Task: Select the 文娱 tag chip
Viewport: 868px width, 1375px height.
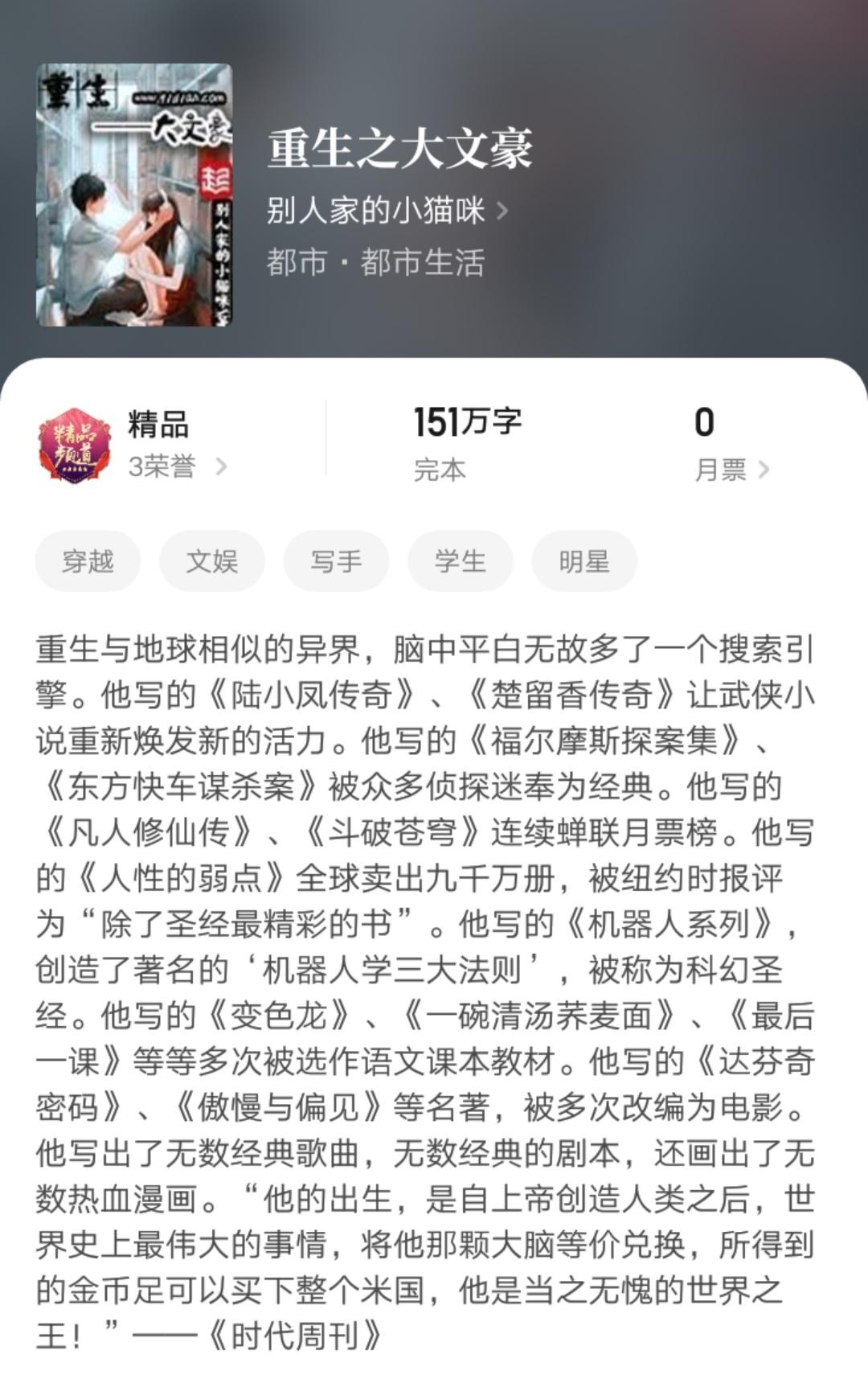Action: tap(212, 561)
